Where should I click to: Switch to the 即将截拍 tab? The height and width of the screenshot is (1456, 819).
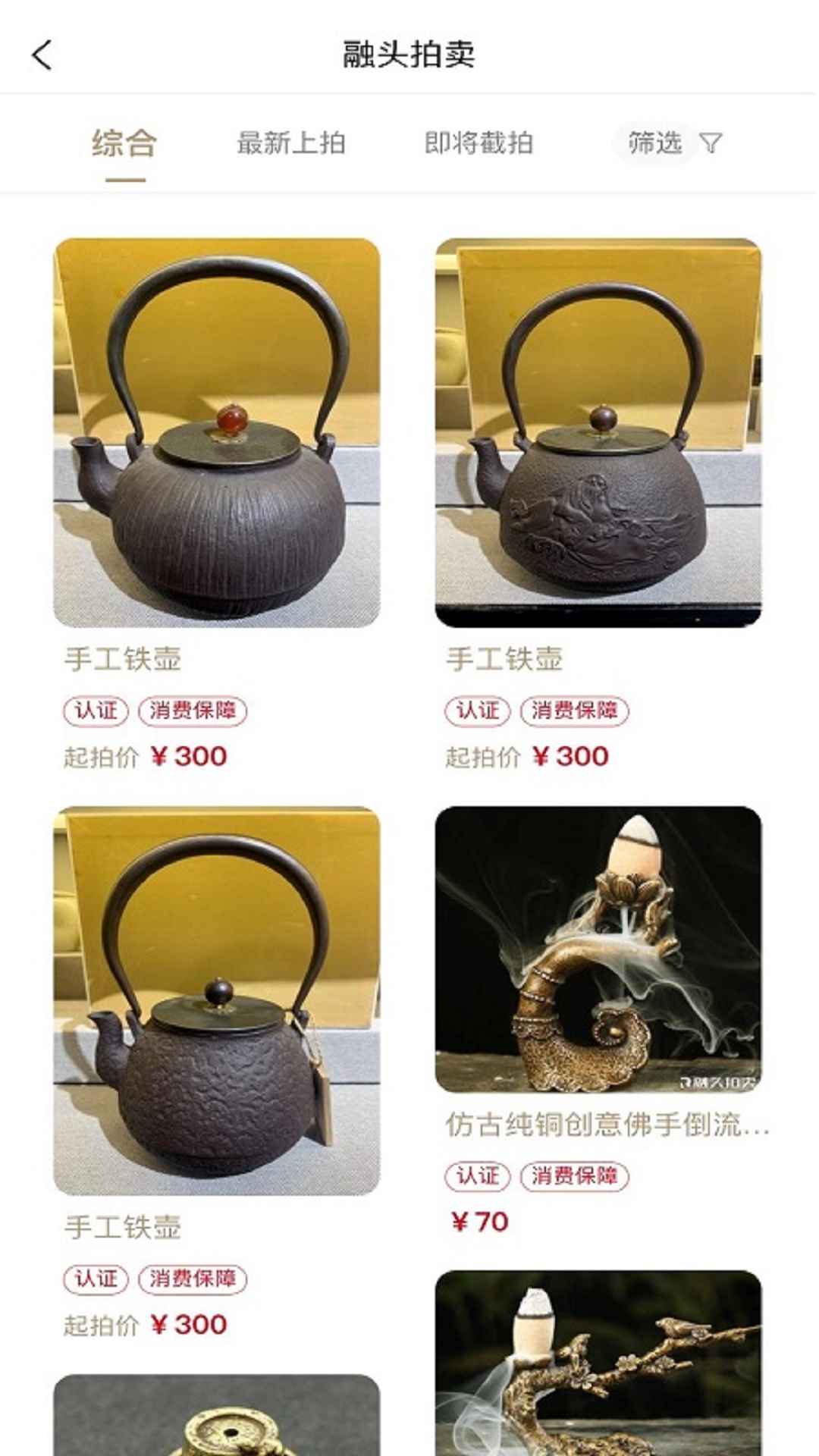(x=479, y=143)
